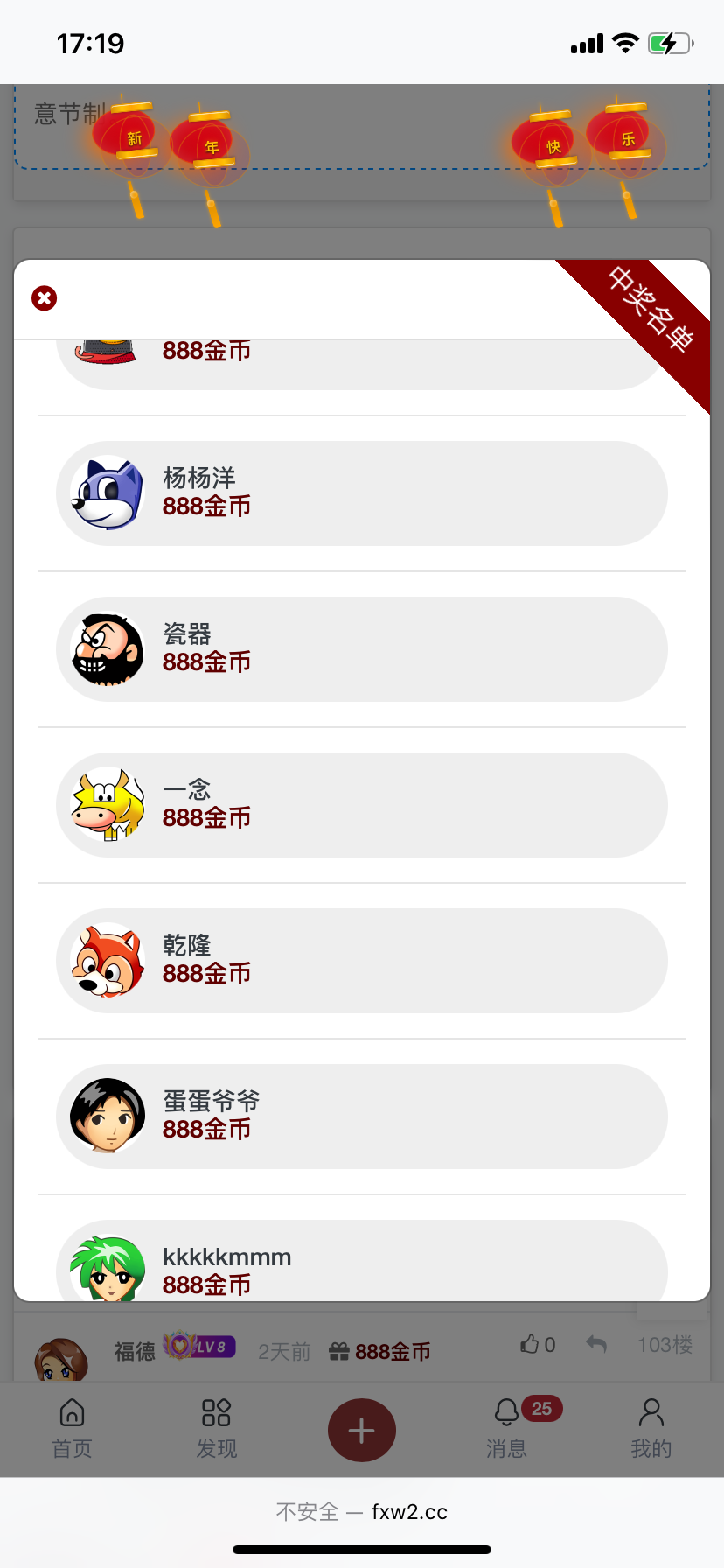
Task: Open winner 杨杨洋's entry
Action: pyautogui.click(x=361, y=493)
